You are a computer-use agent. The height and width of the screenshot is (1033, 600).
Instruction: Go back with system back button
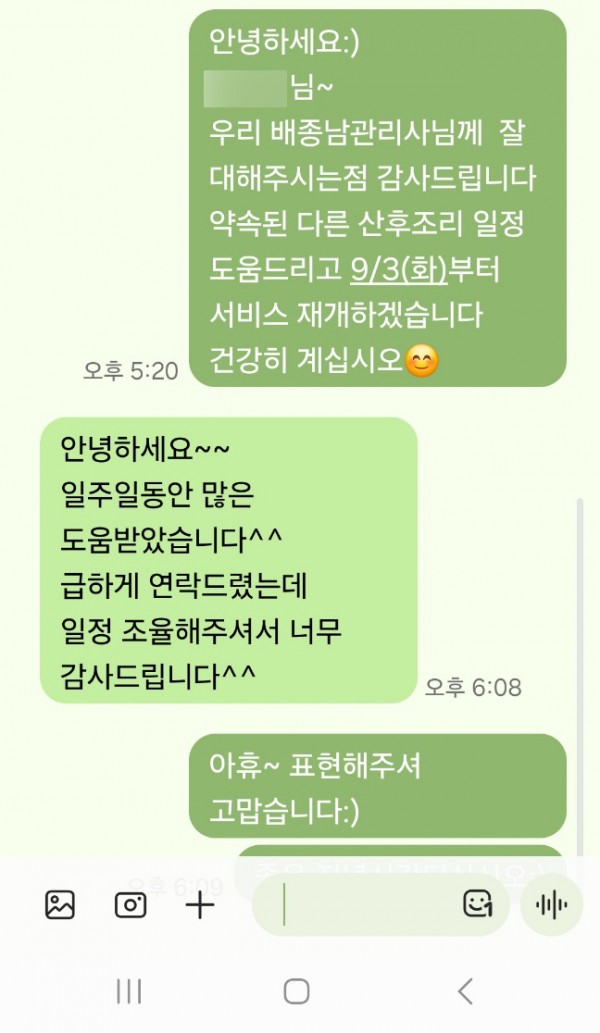coord(465,991)
